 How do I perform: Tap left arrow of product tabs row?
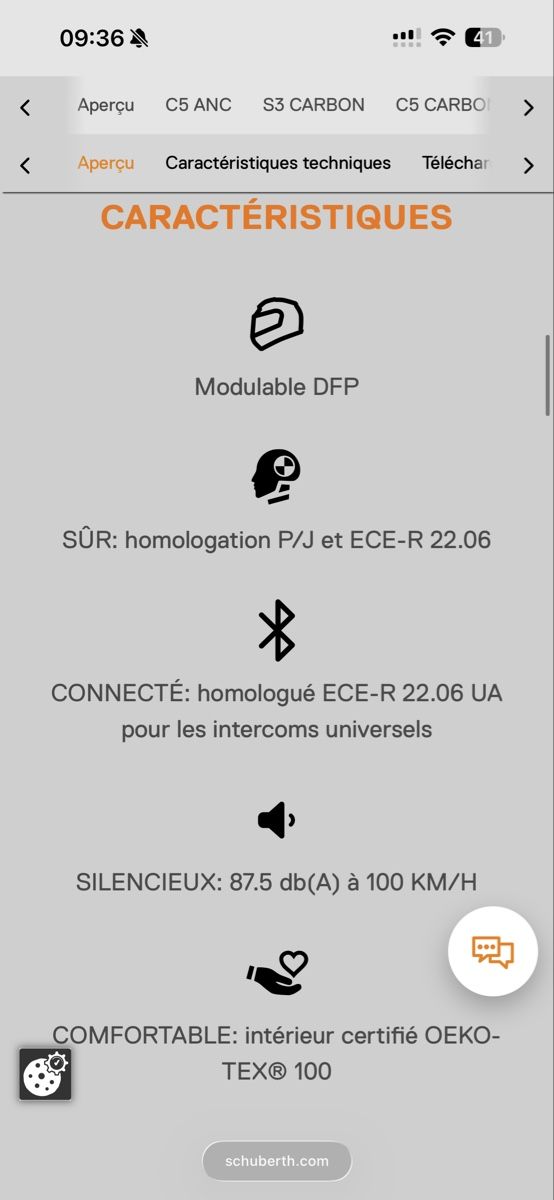point(25,107)
